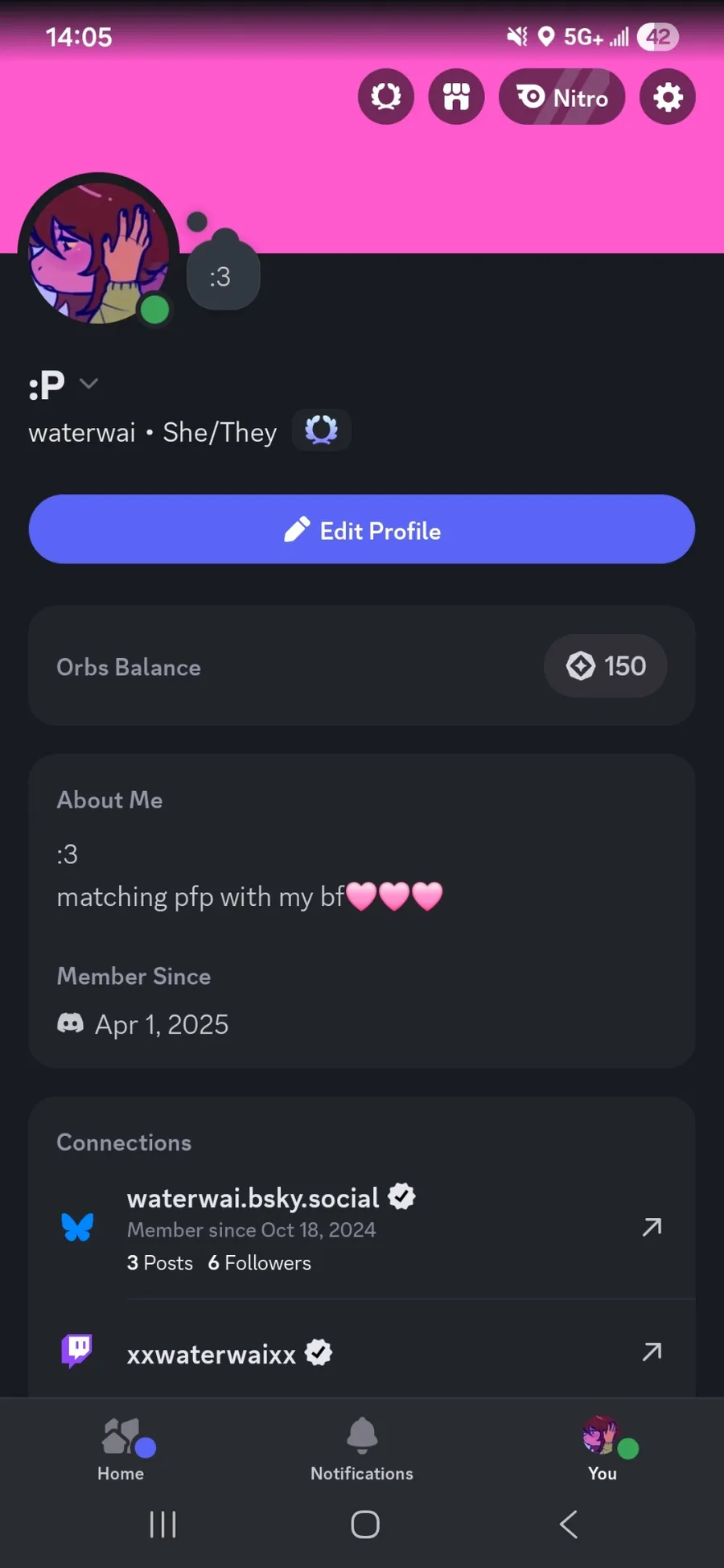
Task: Open the settings gear icon
Action: pos(667,97)
